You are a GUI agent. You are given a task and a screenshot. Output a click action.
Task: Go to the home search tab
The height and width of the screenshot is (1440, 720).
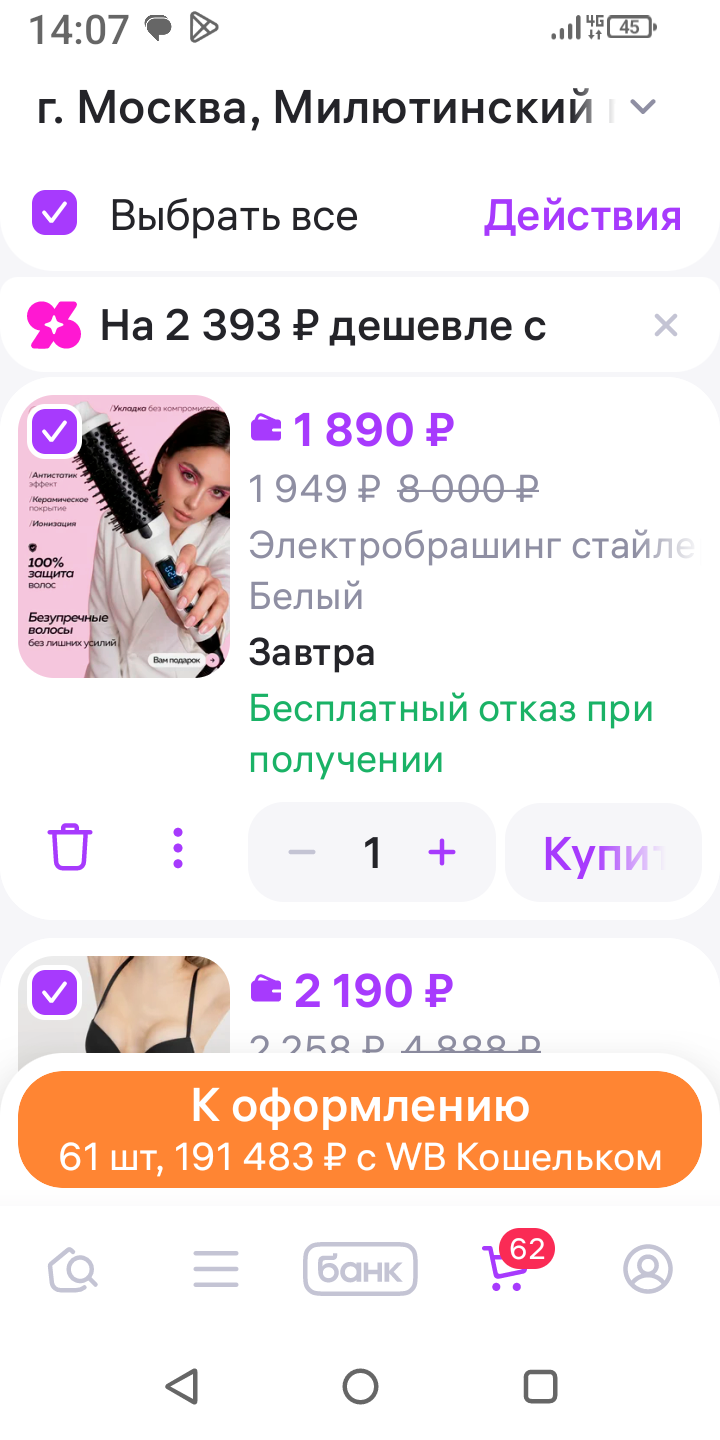pyautogui.click(x=73, y=1270)
